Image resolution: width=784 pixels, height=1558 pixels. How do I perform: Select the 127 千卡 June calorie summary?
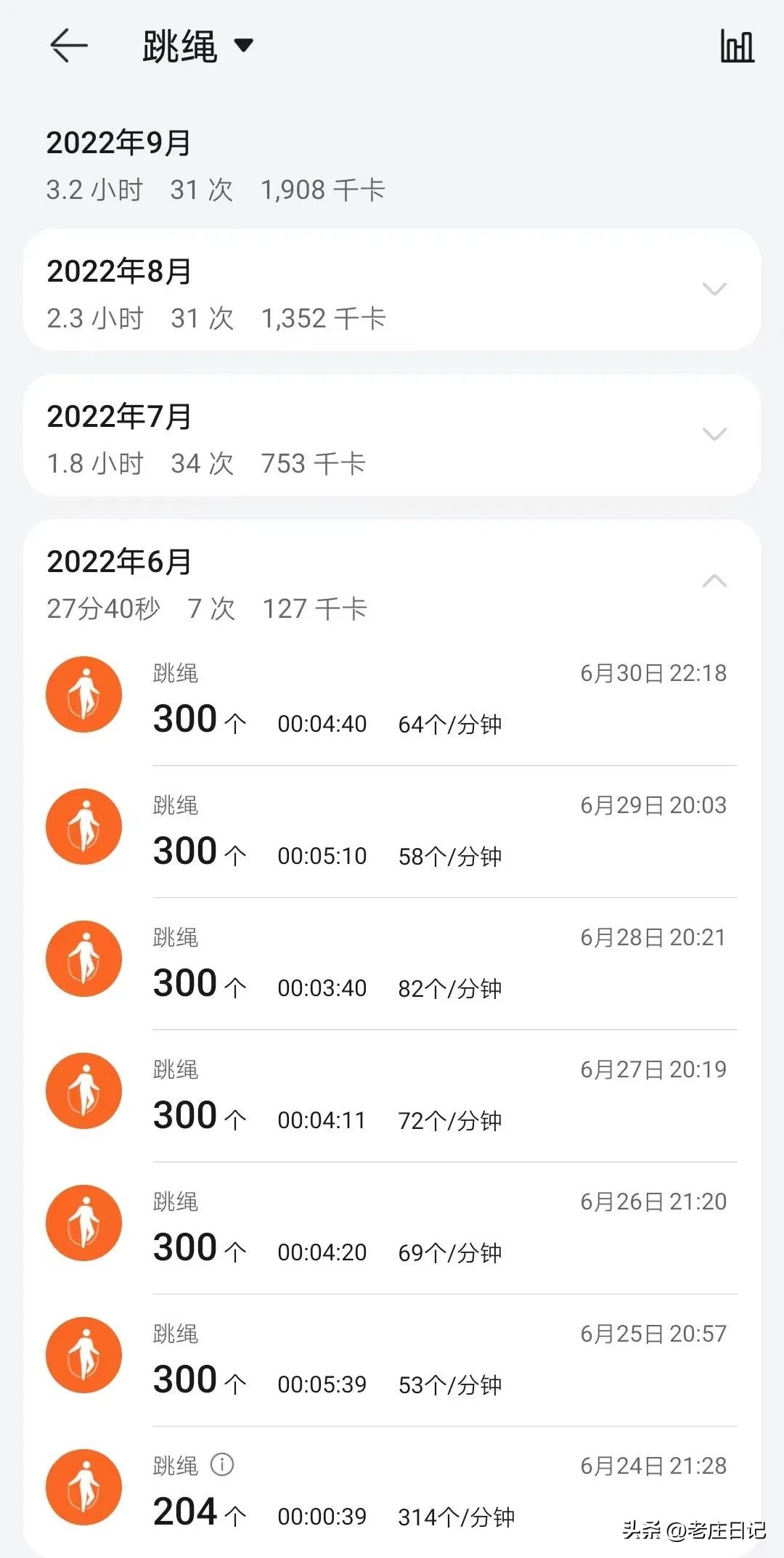315,610
